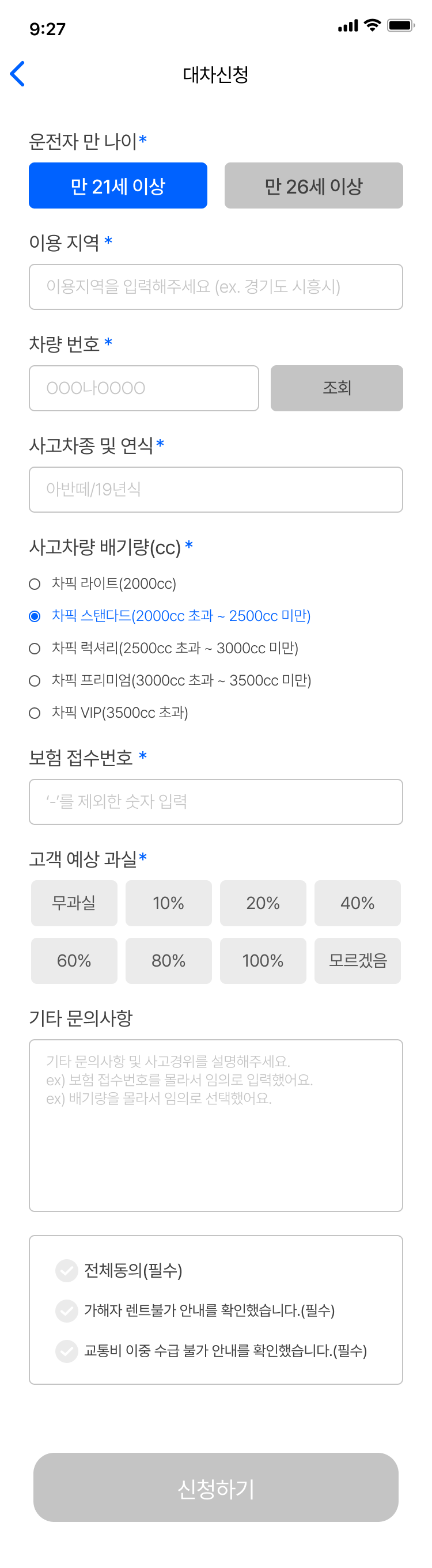Pick 모르겠음 for expected fault

click(x=357, y=960)
